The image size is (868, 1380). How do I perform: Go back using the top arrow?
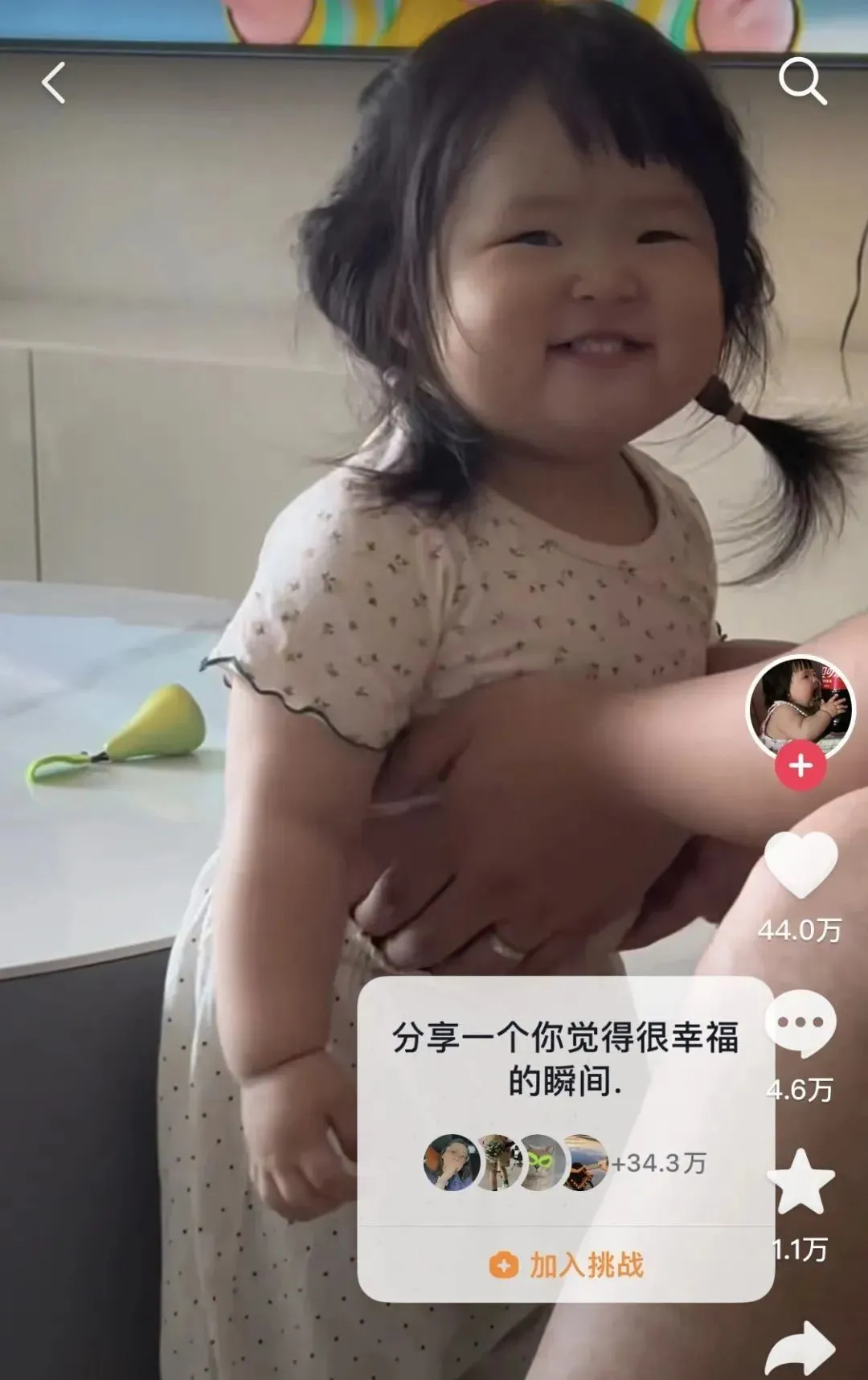coord(54,83)
